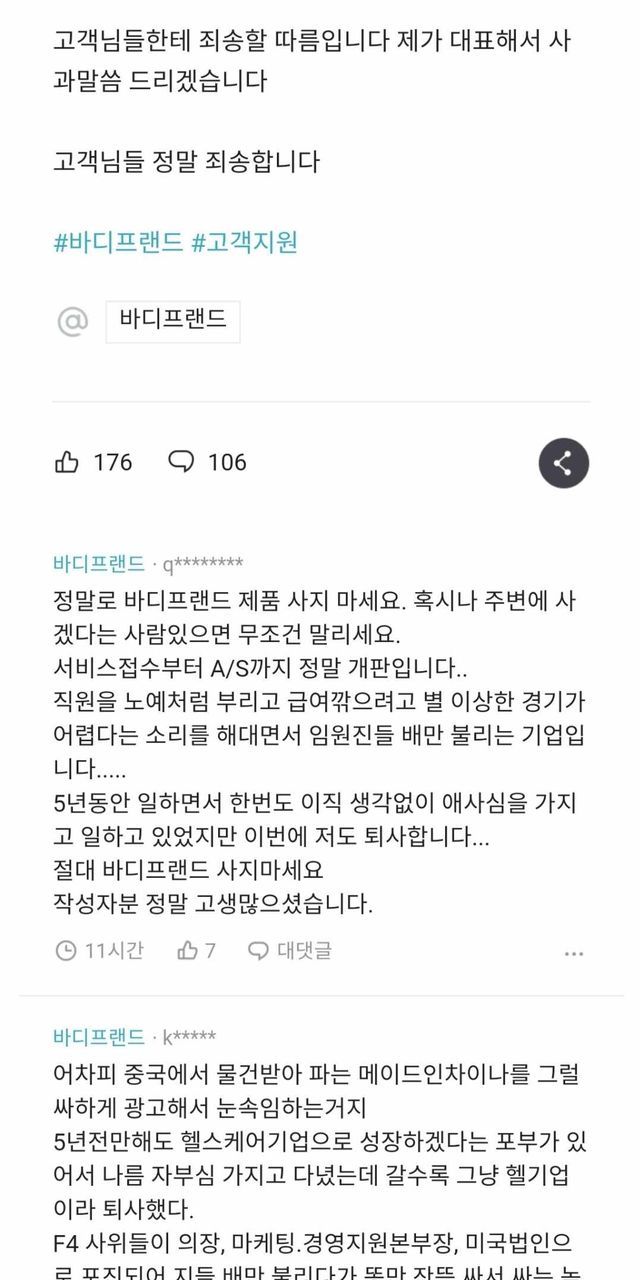Open the #고객지원 hashtag
The image size is (640, 1280).
tap(244, 241)
